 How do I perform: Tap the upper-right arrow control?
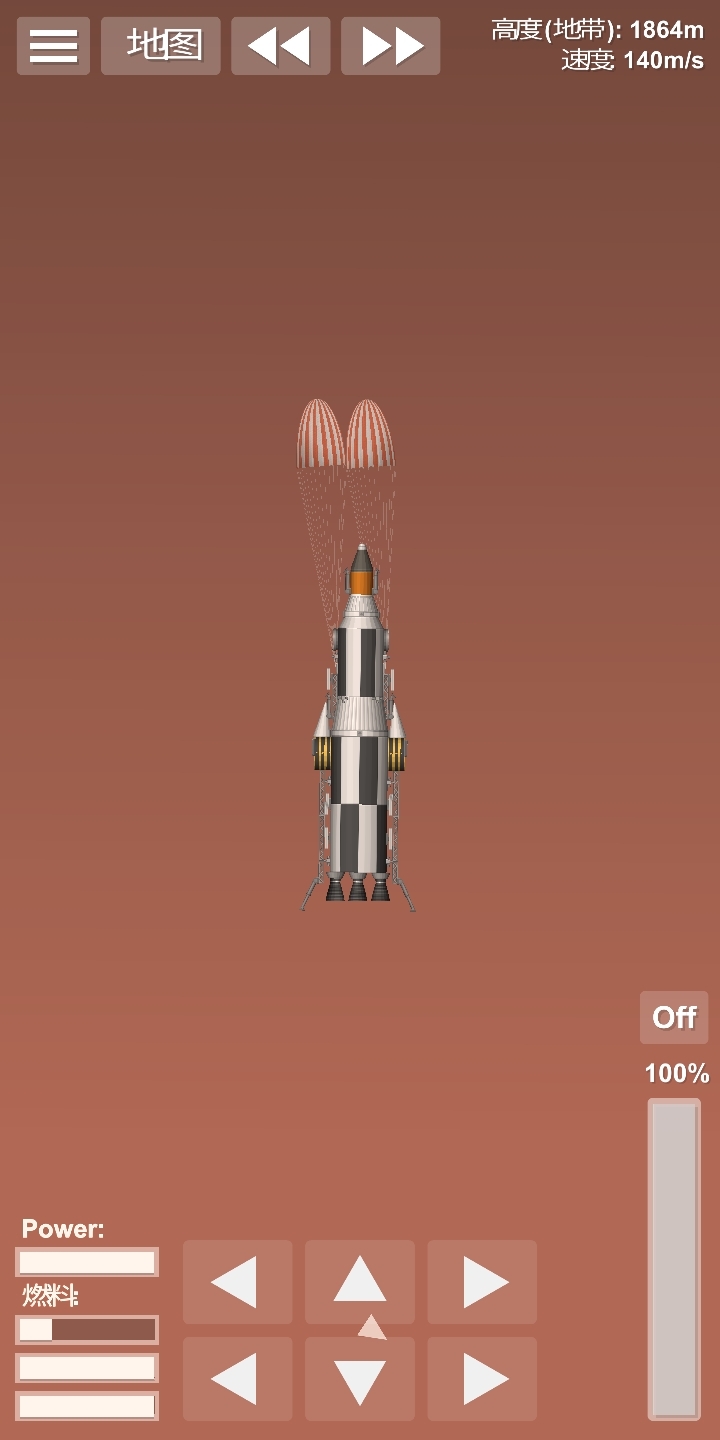(x=482, y=1282)
